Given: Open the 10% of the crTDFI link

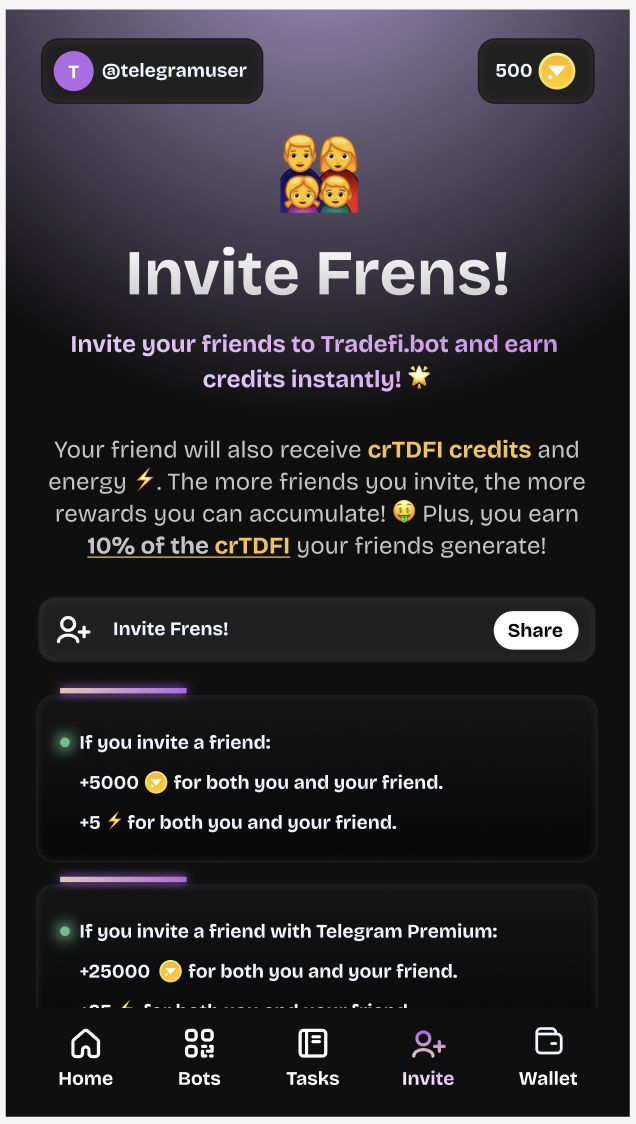Looking at the screenshot, I should [x=188, y=546].
